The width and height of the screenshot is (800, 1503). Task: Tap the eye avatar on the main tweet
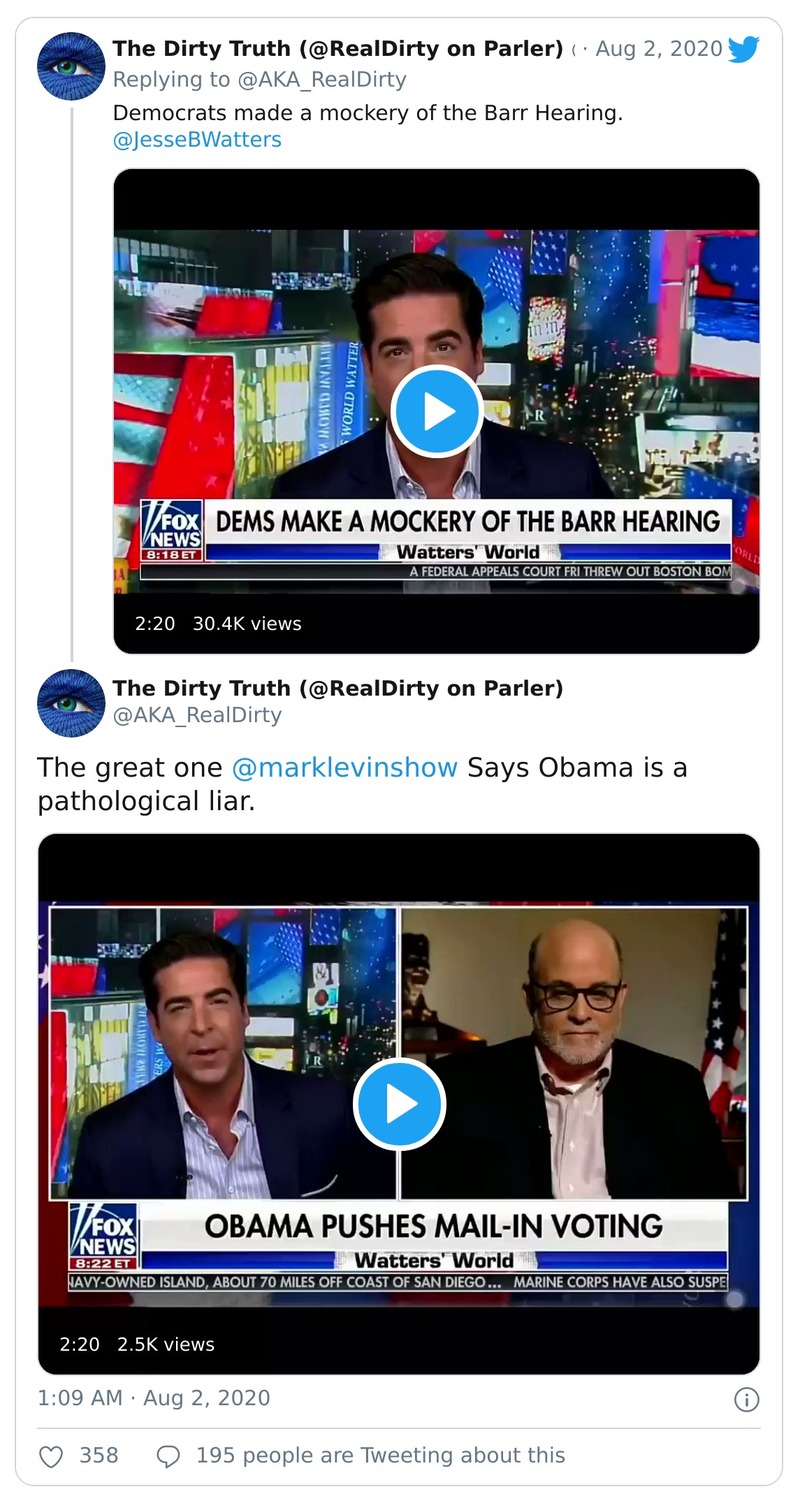point(71,703)
